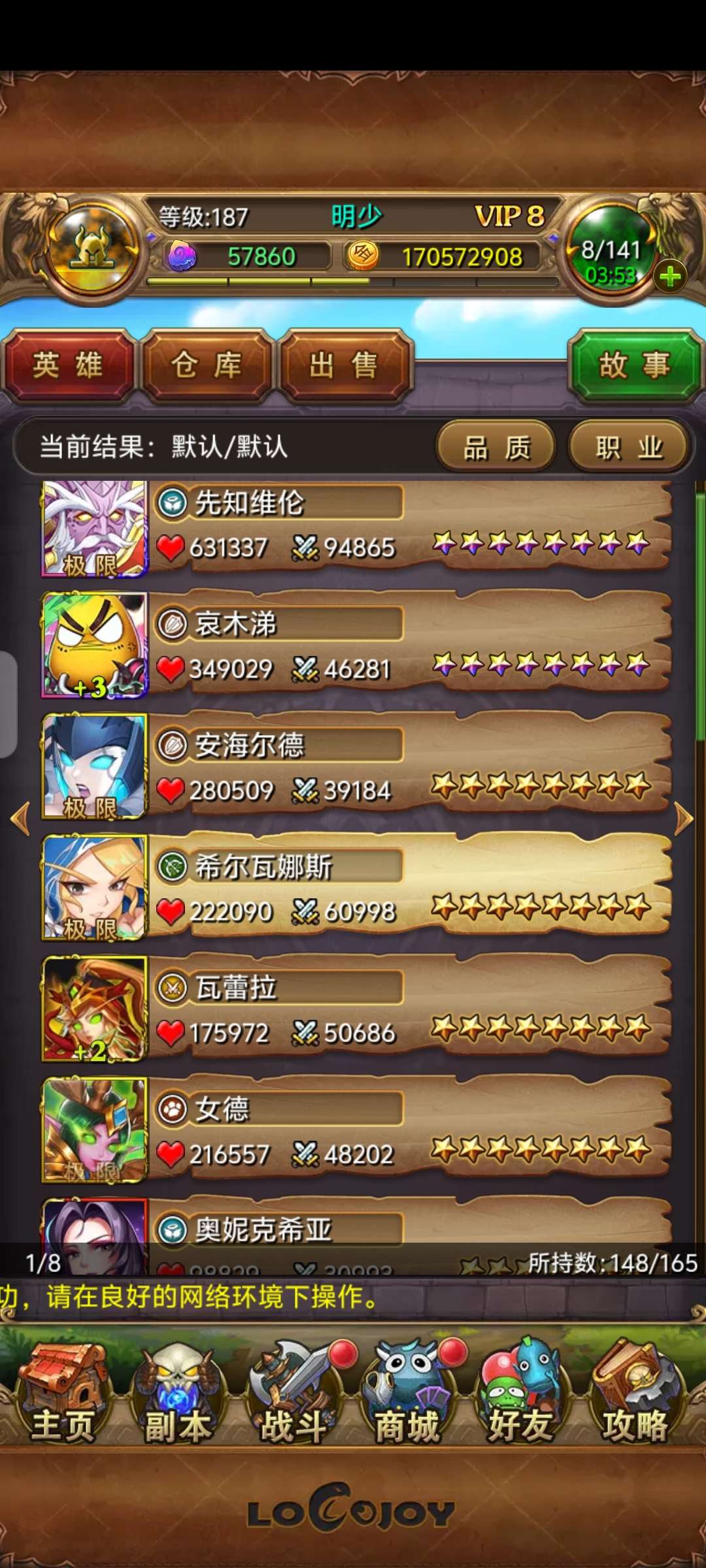
Task: Switch to the 英雄 tab
Action: pyautogui.click(x=68, y=365)
